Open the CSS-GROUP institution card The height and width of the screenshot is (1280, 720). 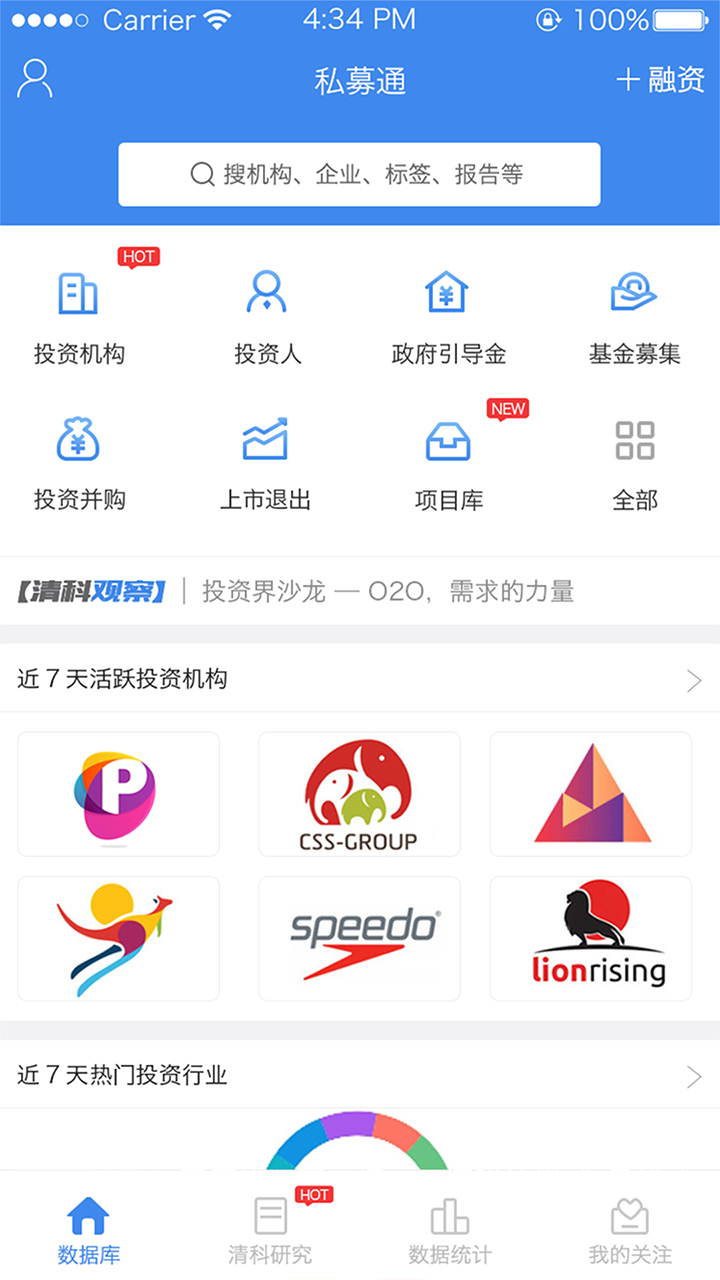(x=359, y=794)
